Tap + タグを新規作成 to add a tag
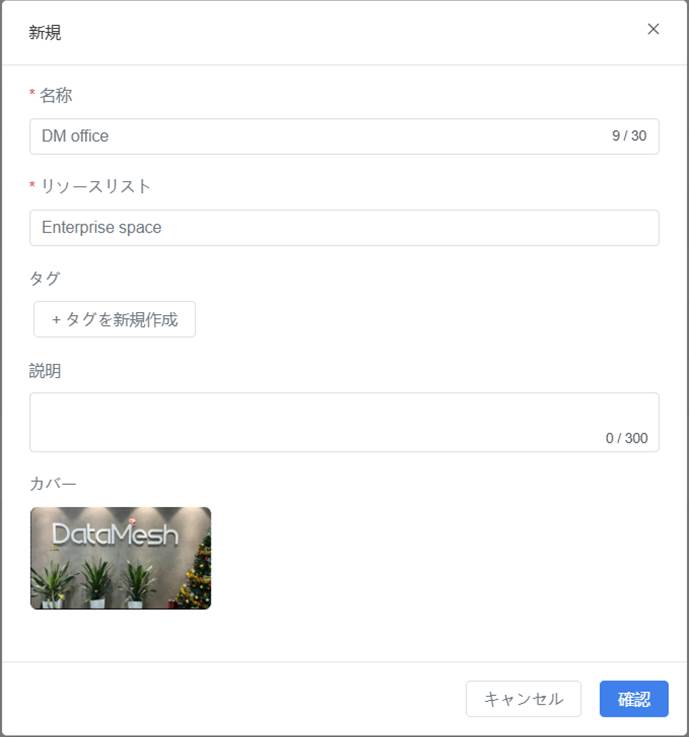The width and height of the screenshot is (689, 737). [x=115, y=320]
